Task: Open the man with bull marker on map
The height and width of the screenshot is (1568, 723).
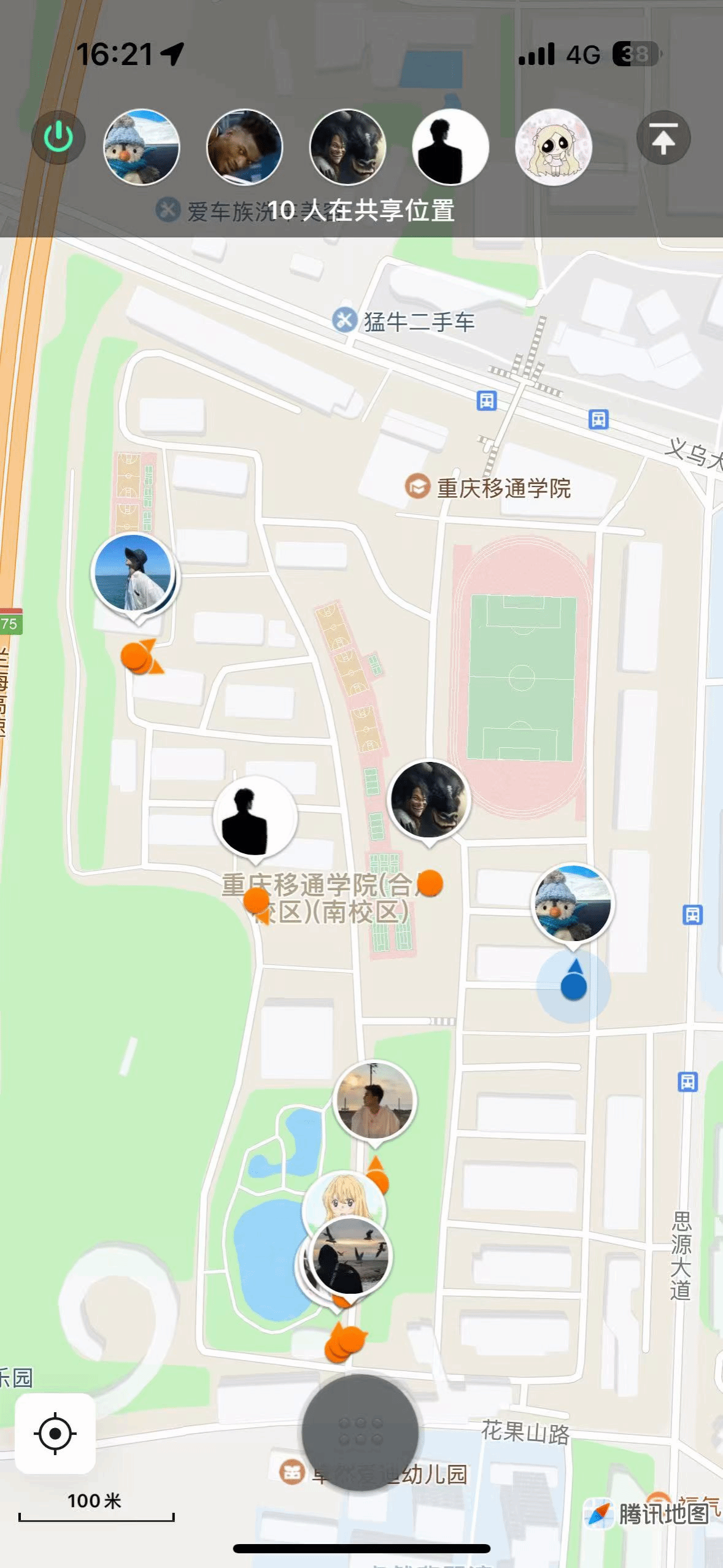Action: [x=429, y=799]
